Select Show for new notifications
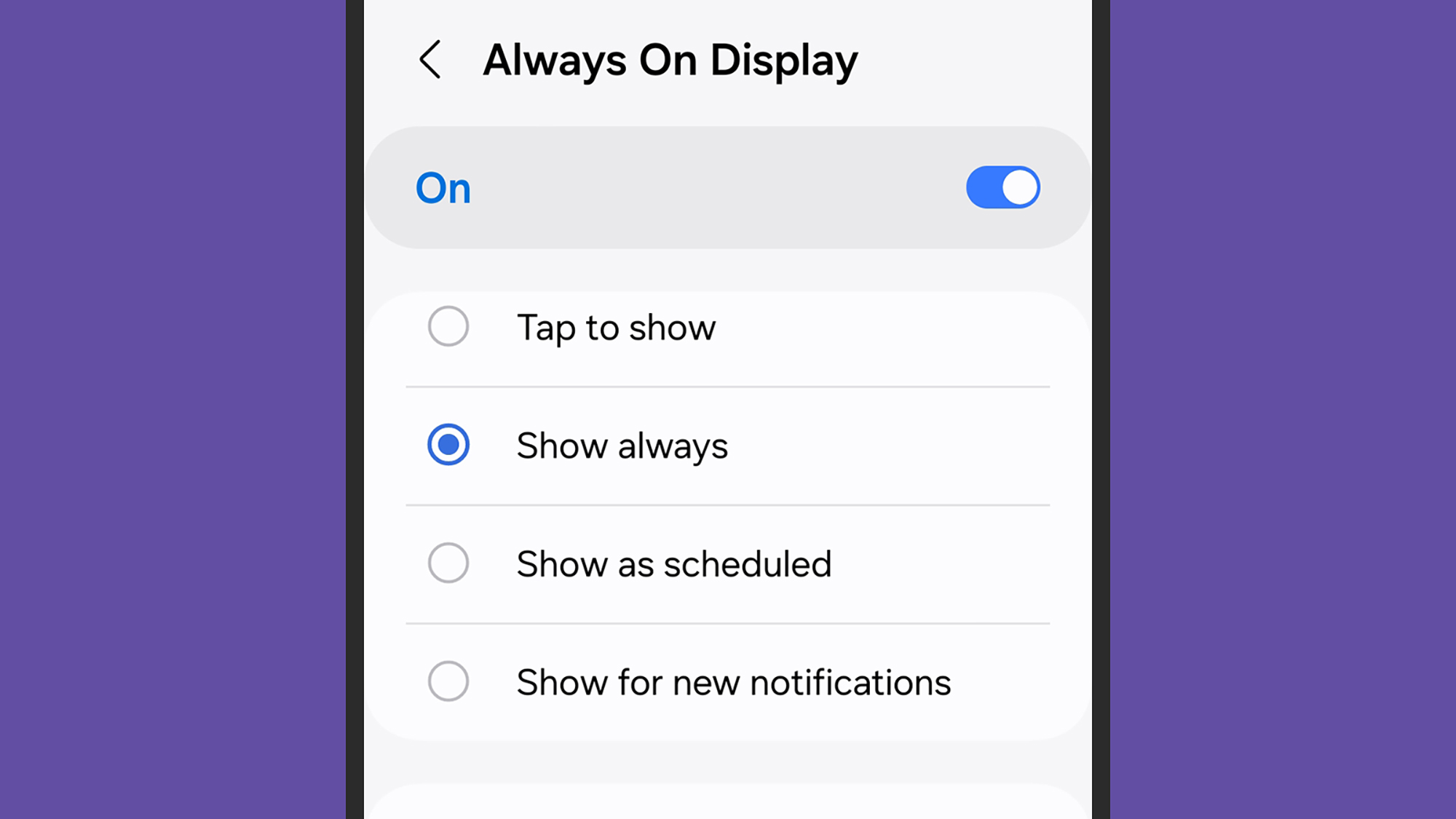This screenshot has width=1456, height=819. click(448, 681)
